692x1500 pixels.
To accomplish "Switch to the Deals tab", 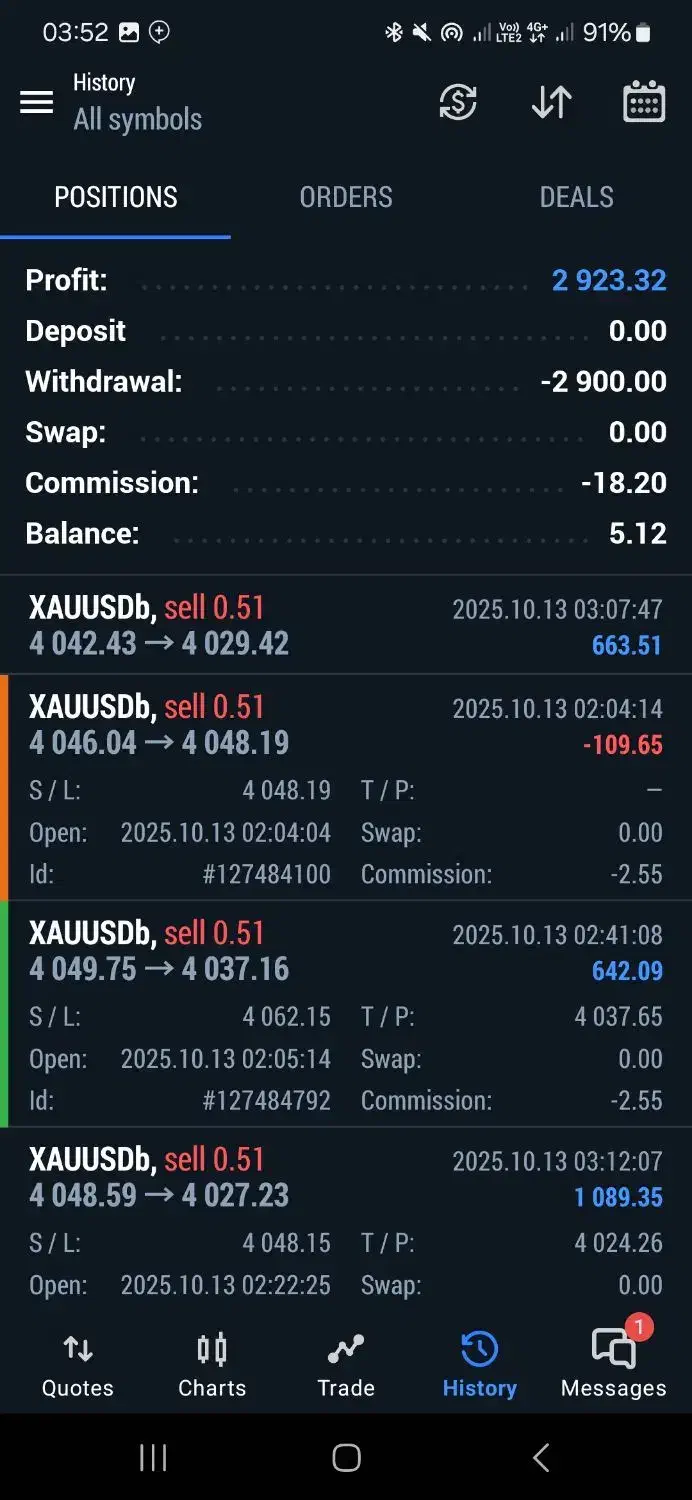I will [577, 197].
